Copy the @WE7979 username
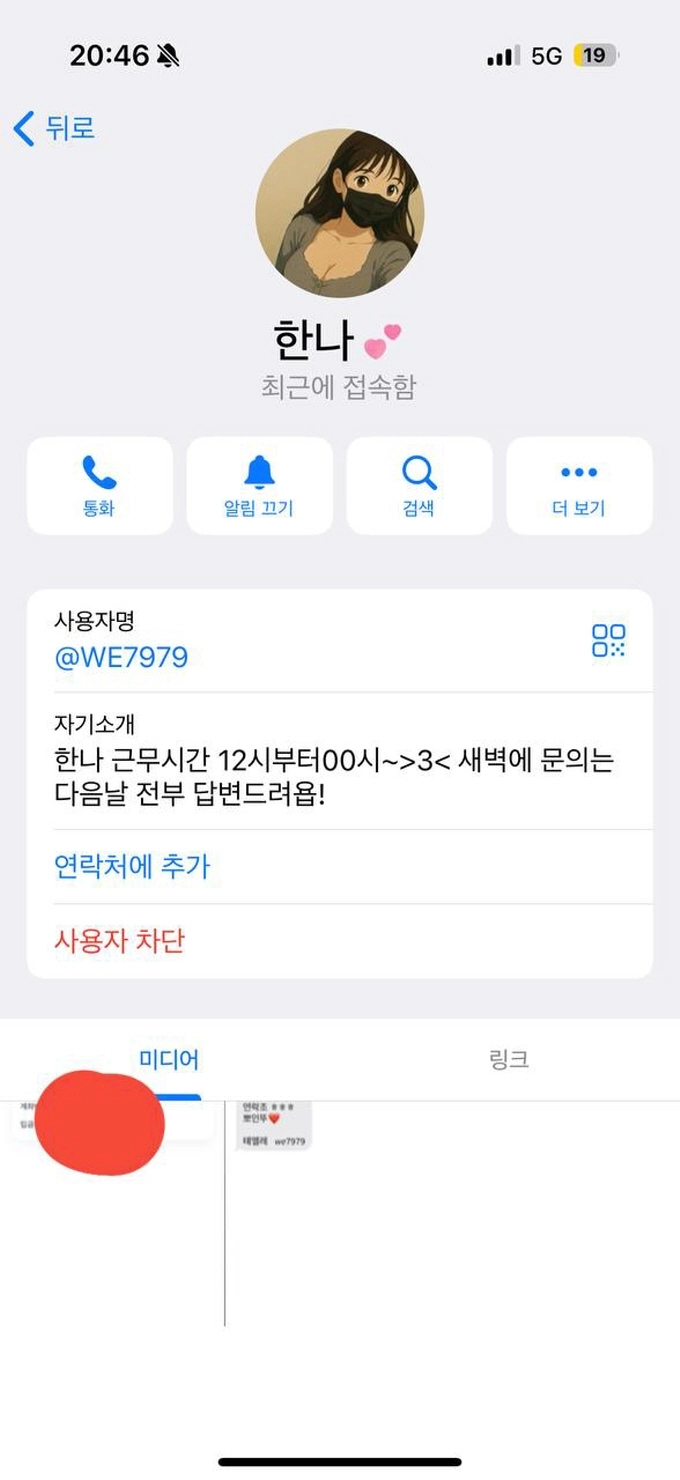680x1480 pixels. [x=121, y=657]
